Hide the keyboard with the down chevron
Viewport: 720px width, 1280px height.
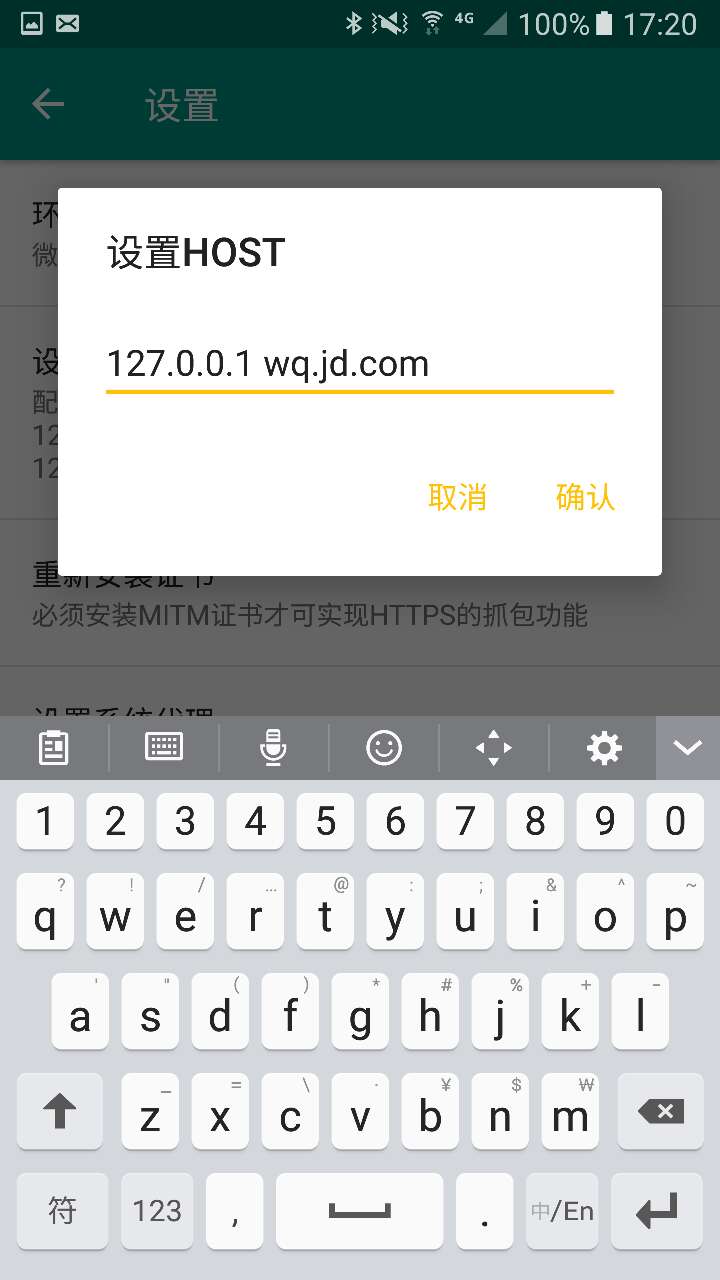point(688,747)
